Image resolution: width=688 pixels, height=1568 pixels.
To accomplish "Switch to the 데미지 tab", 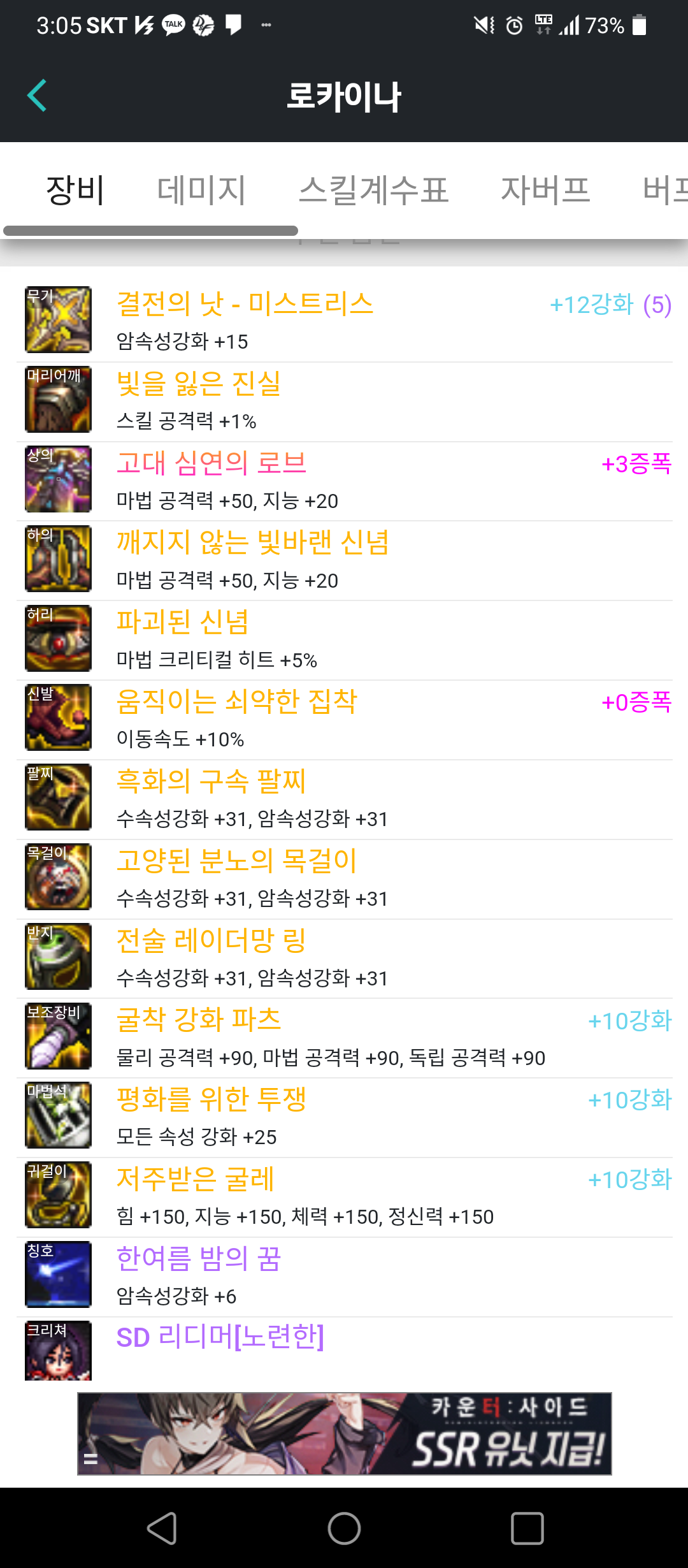I will (201, 190).
